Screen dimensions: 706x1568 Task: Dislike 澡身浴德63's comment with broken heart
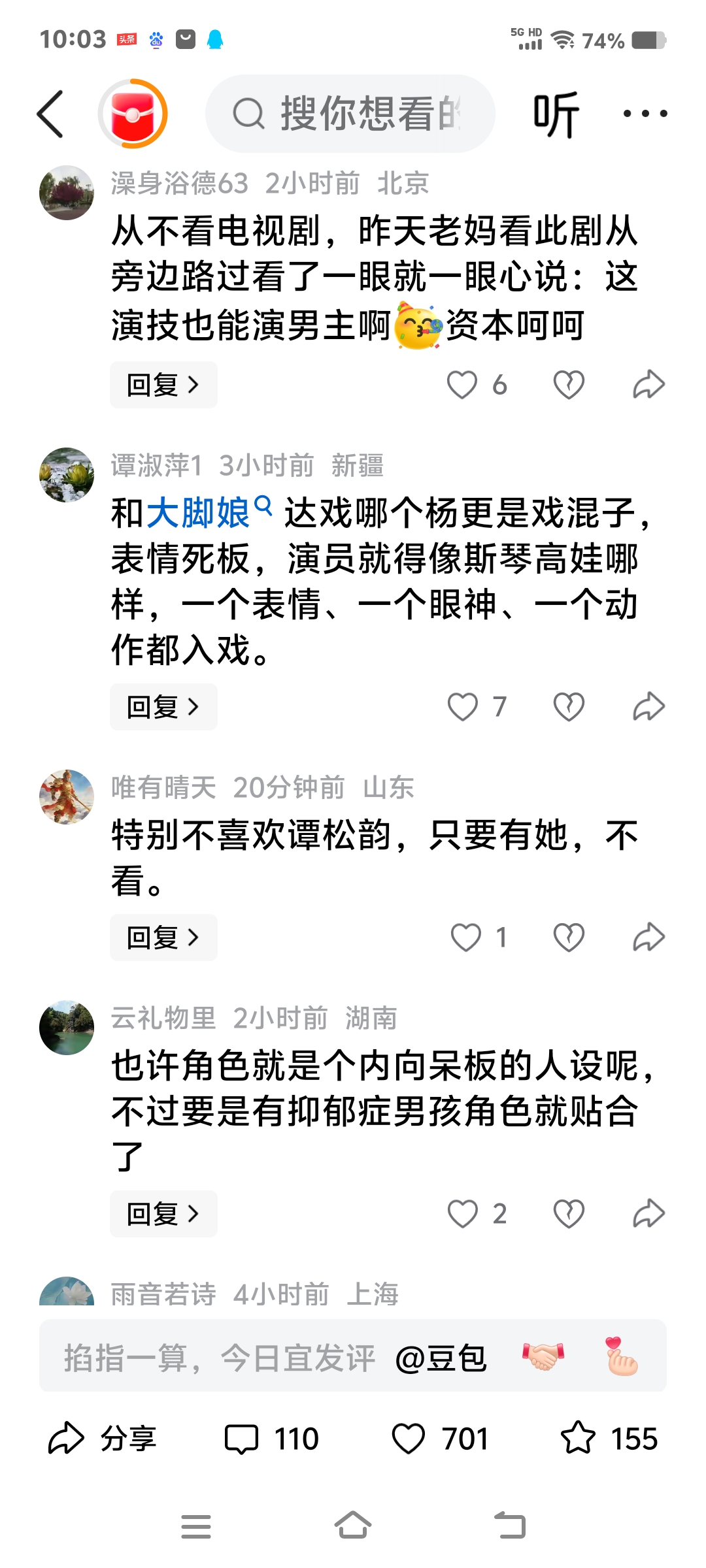click(x=569, y=385)
